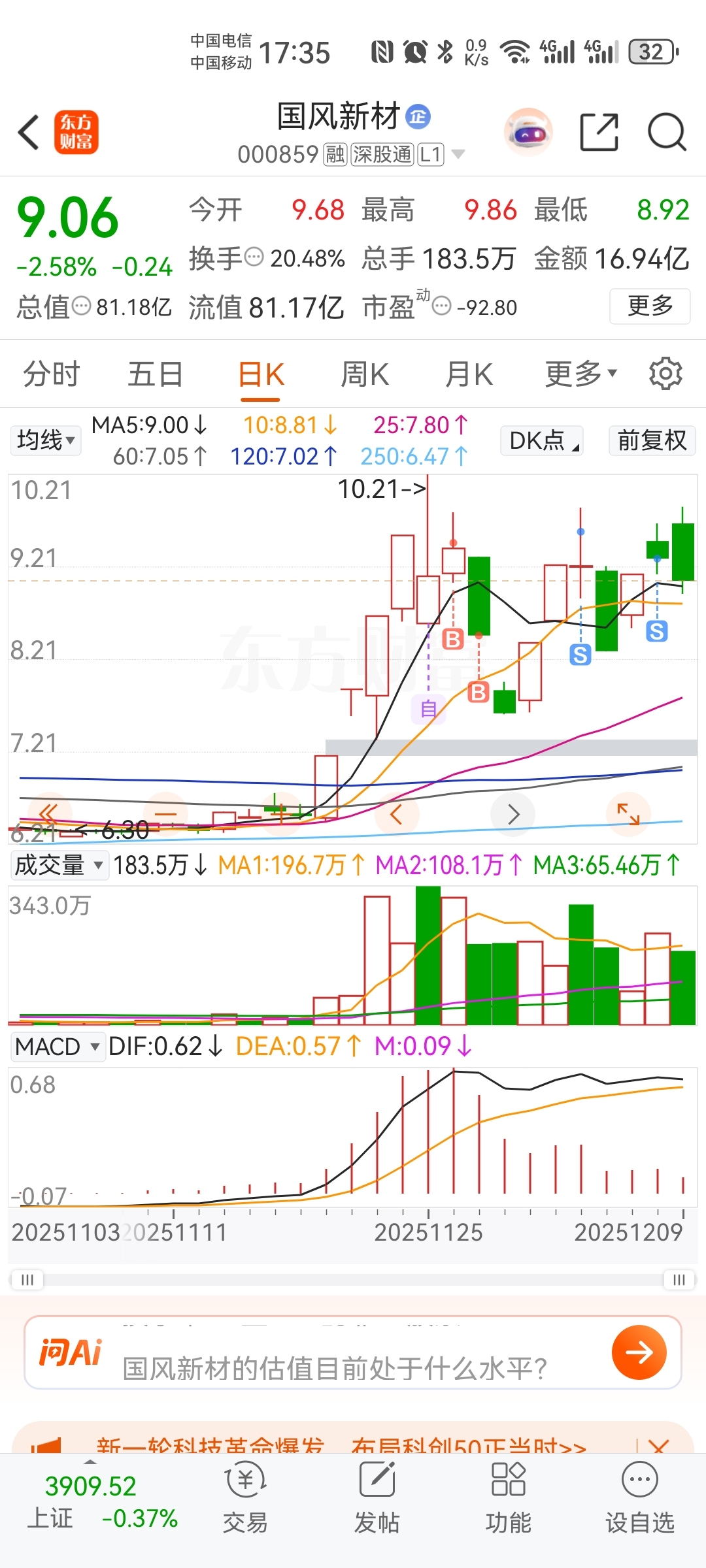
Task: Go back using the top-left arrow
Action: [29, 133]
